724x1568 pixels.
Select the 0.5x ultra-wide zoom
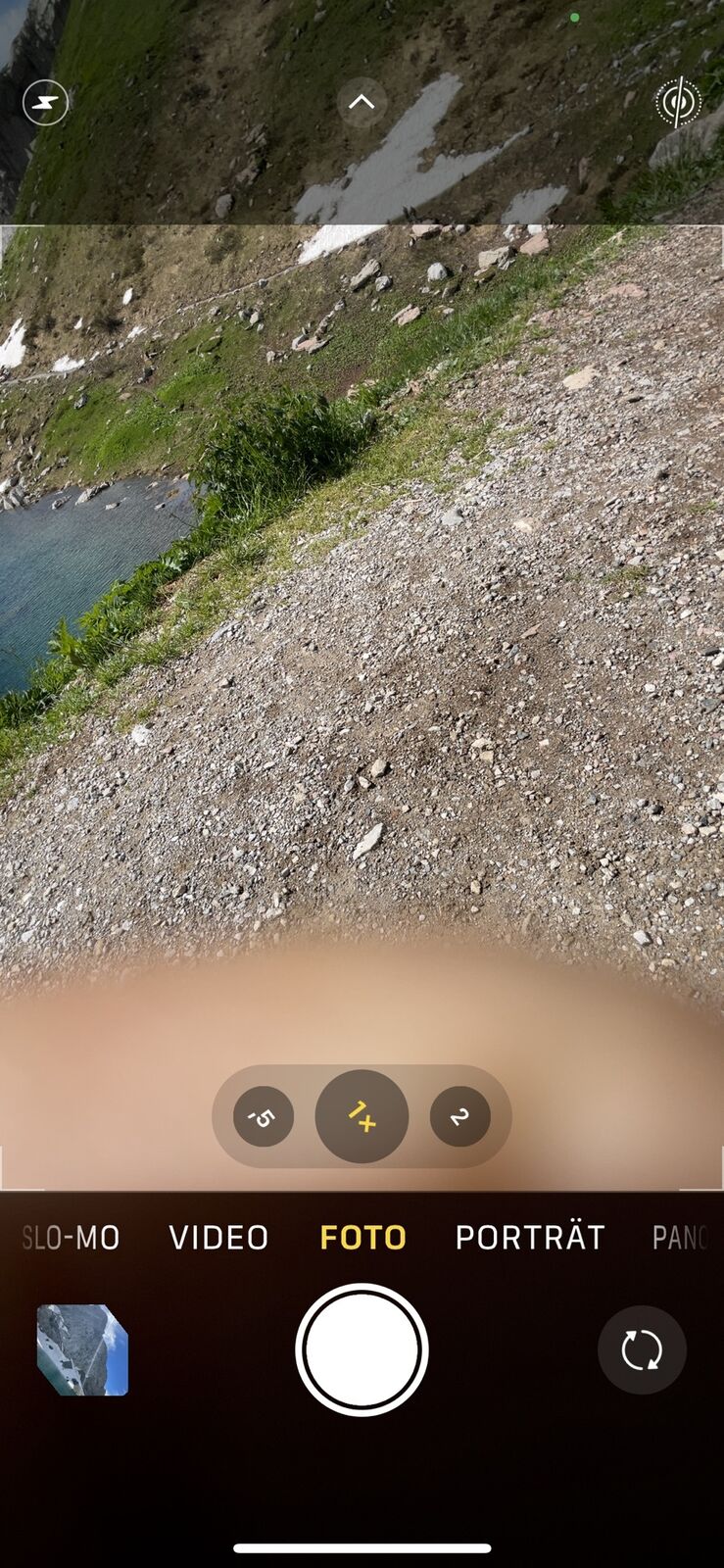coord(264,1116)
